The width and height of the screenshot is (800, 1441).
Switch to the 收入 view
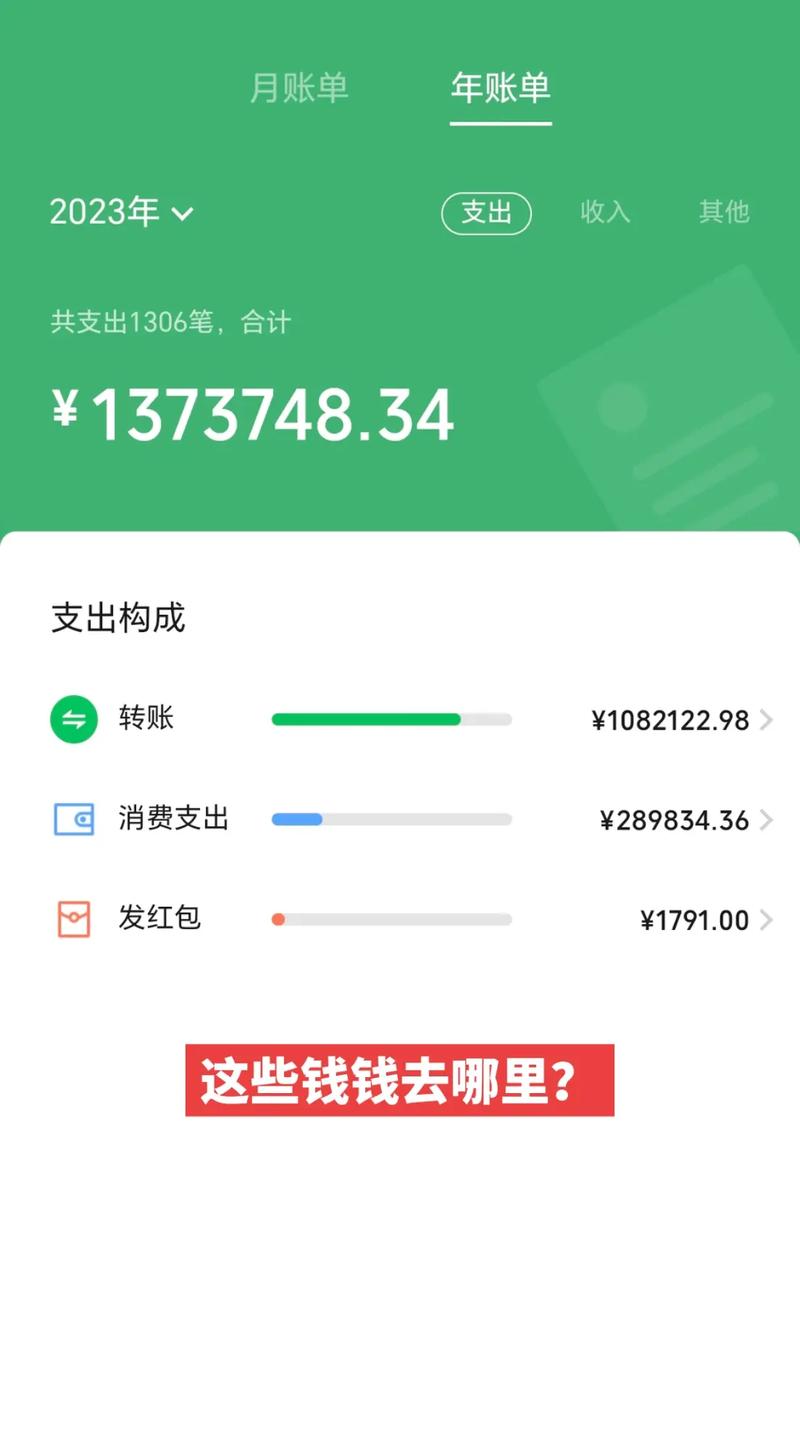(x=605, y=212)
